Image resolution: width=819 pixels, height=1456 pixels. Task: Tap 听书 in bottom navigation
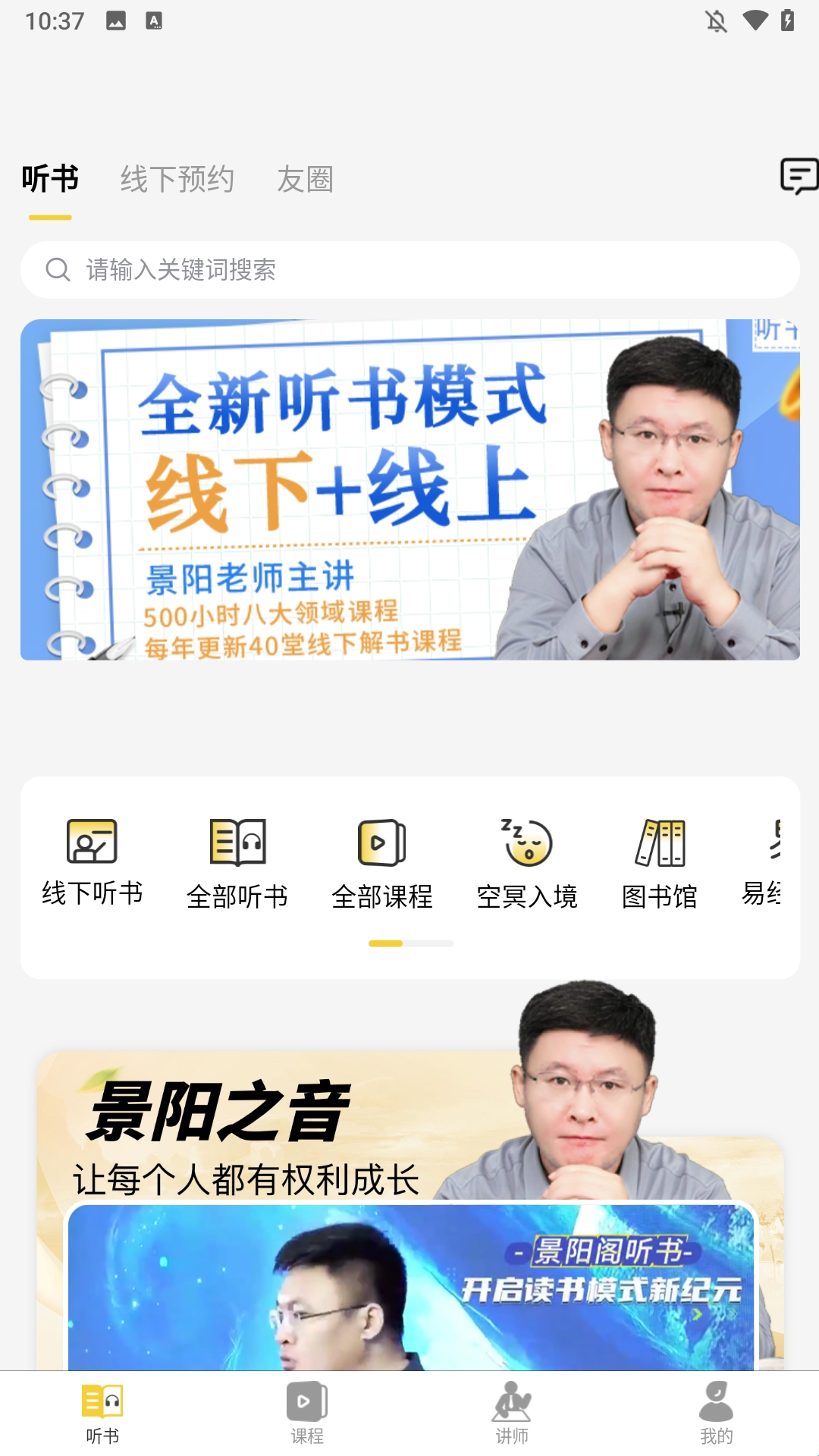(102, 1414)
